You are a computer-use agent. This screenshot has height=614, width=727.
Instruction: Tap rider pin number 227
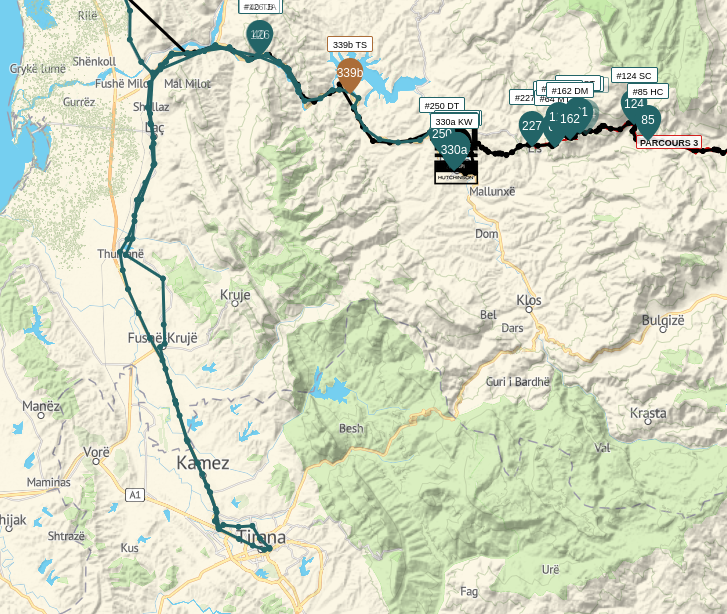point(532,126)
